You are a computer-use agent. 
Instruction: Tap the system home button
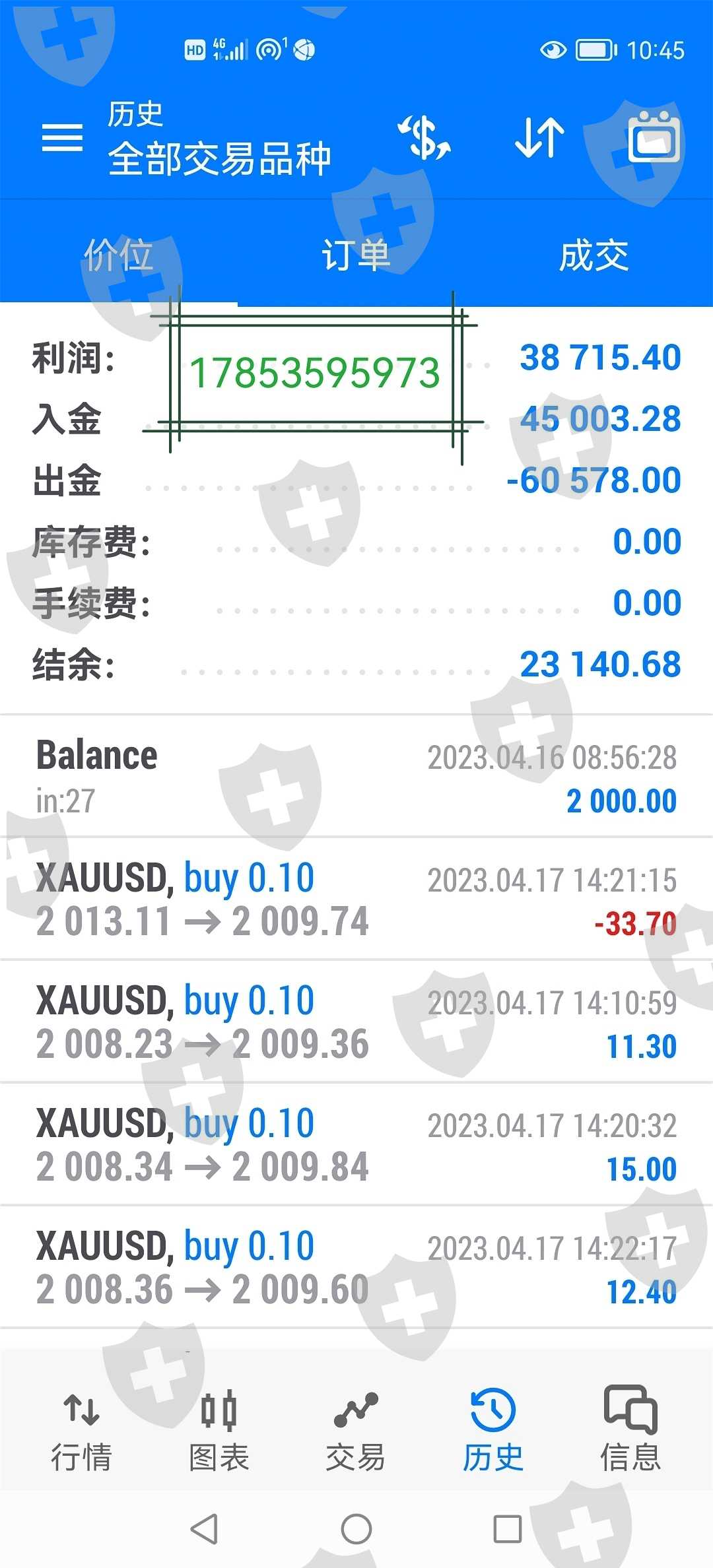(x=356, y=1528)
